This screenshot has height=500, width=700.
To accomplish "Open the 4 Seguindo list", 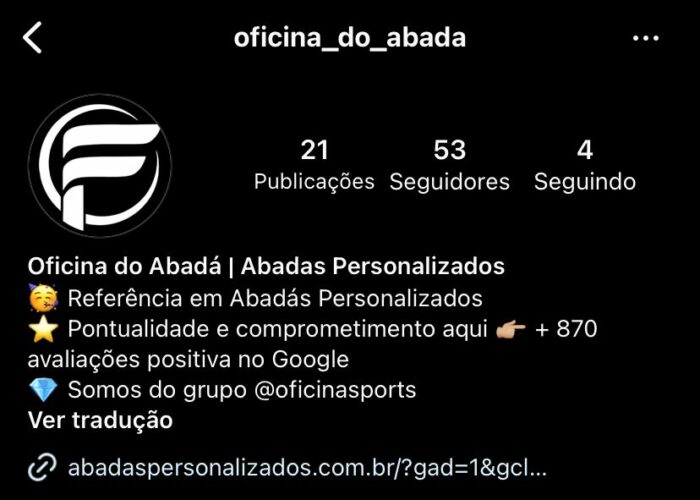I will click(585, 166).
